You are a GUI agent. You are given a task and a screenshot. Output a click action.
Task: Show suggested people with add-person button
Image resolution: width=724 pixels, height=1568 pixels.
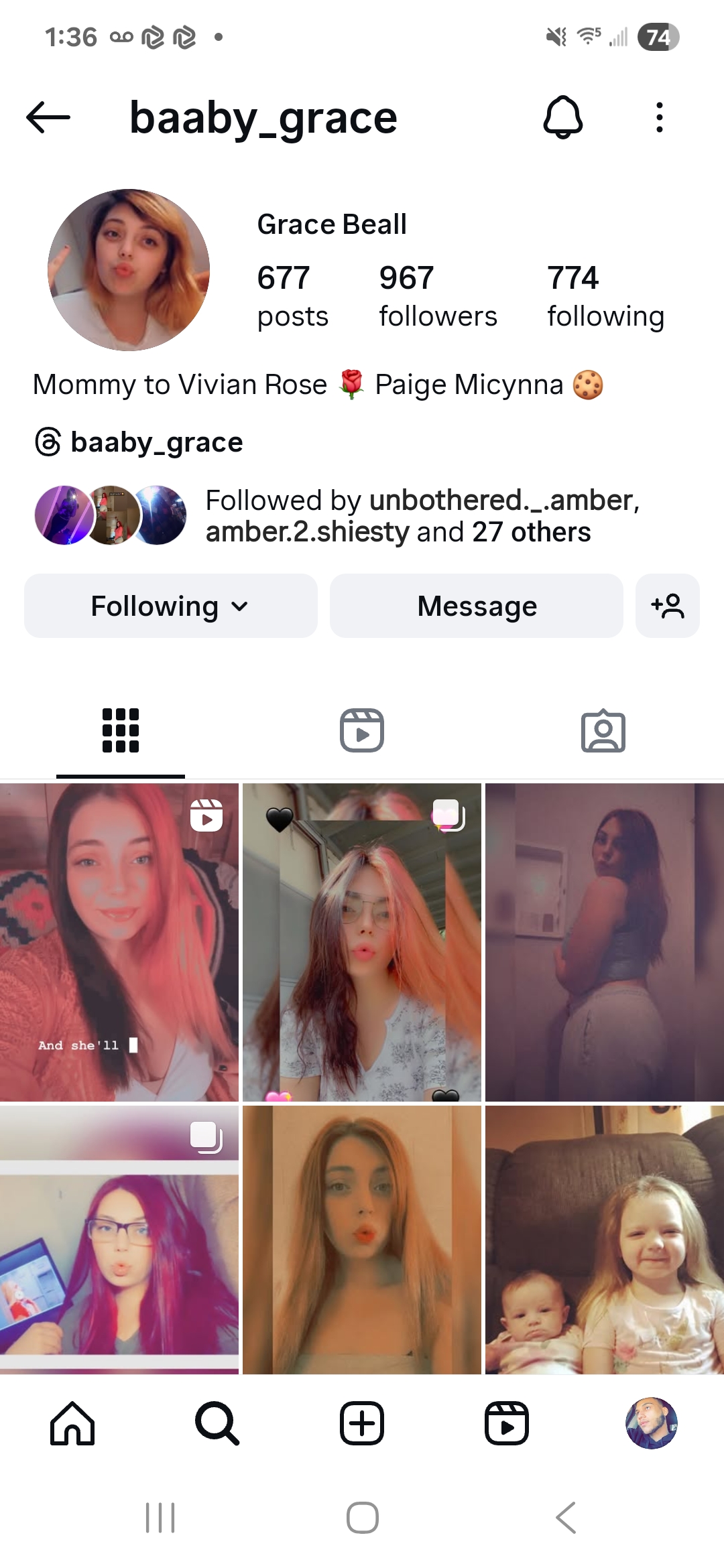668,606
